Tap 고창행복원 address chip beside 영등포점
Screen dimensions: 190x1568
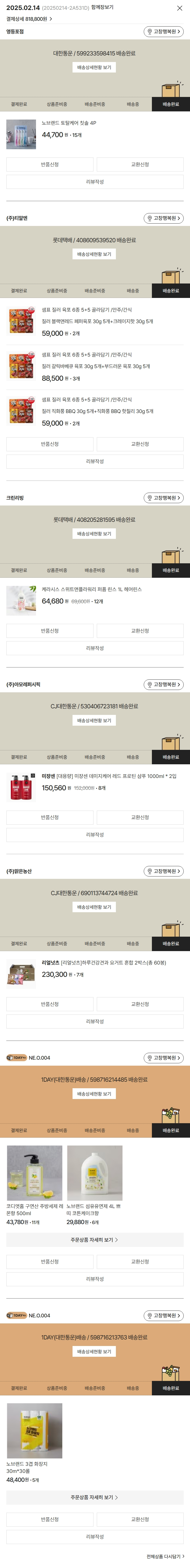[163, 32]
